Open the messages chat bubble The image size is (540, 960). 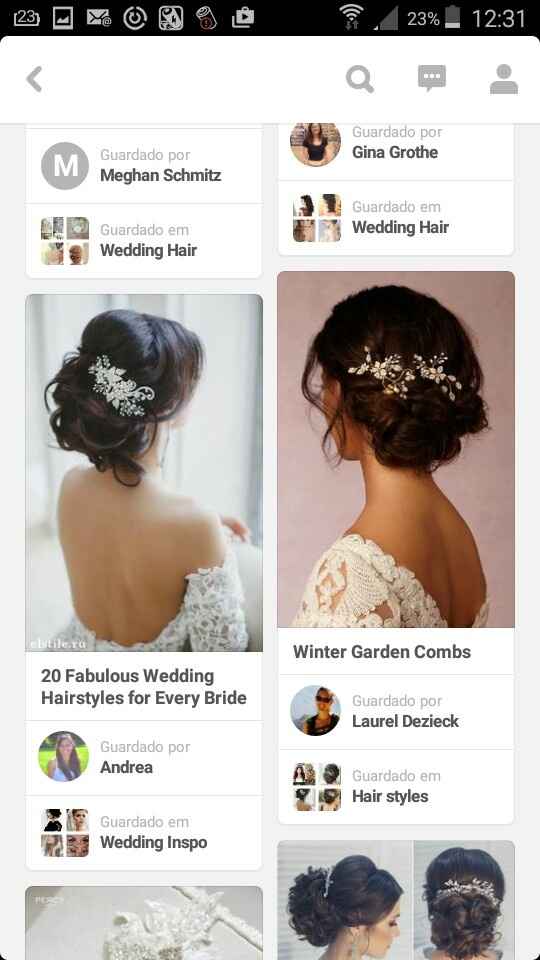click(x=432, y=79)
